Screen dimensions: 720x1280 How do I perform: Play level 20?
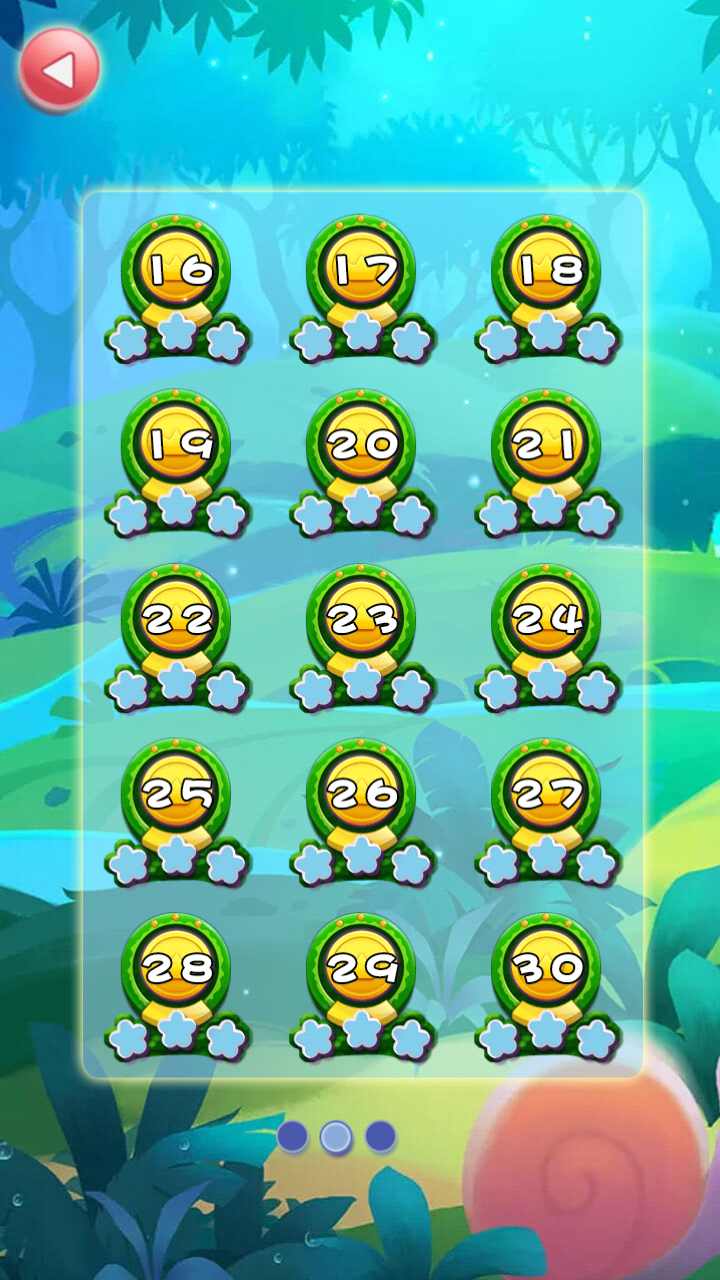click(x=362, y=445)
